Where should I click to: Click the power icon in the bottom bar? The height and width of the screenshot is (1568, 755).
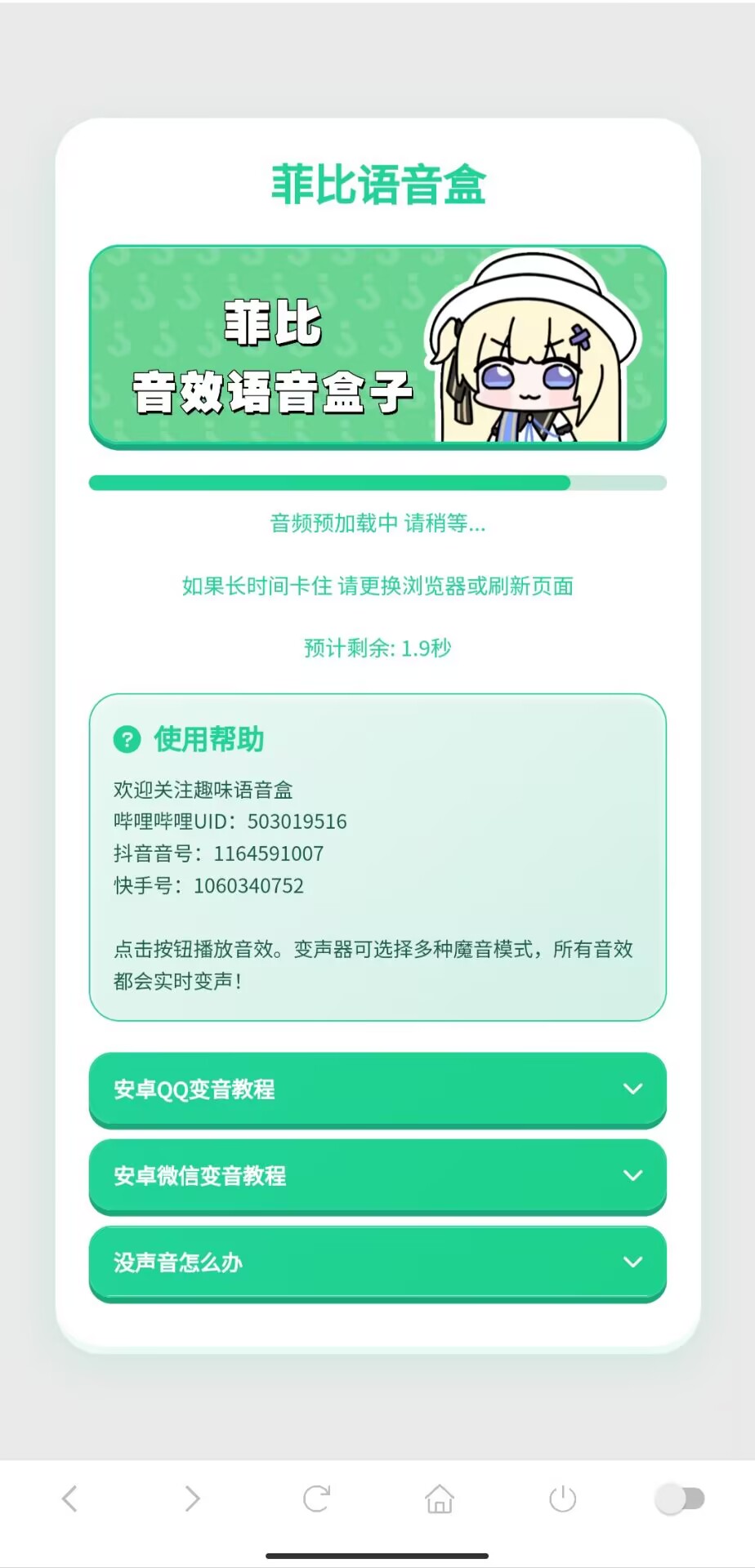(x=563, y=1499)
